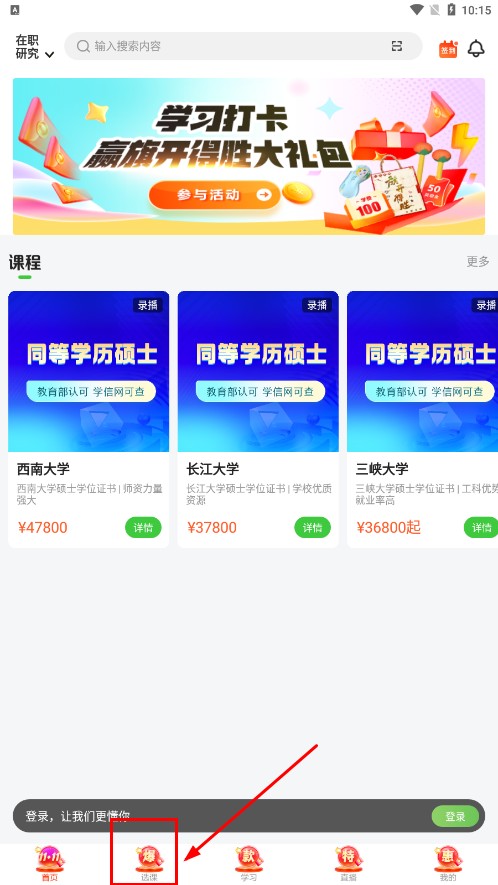
Task: Open the notifications bell
Action: (x=477, y=49)
